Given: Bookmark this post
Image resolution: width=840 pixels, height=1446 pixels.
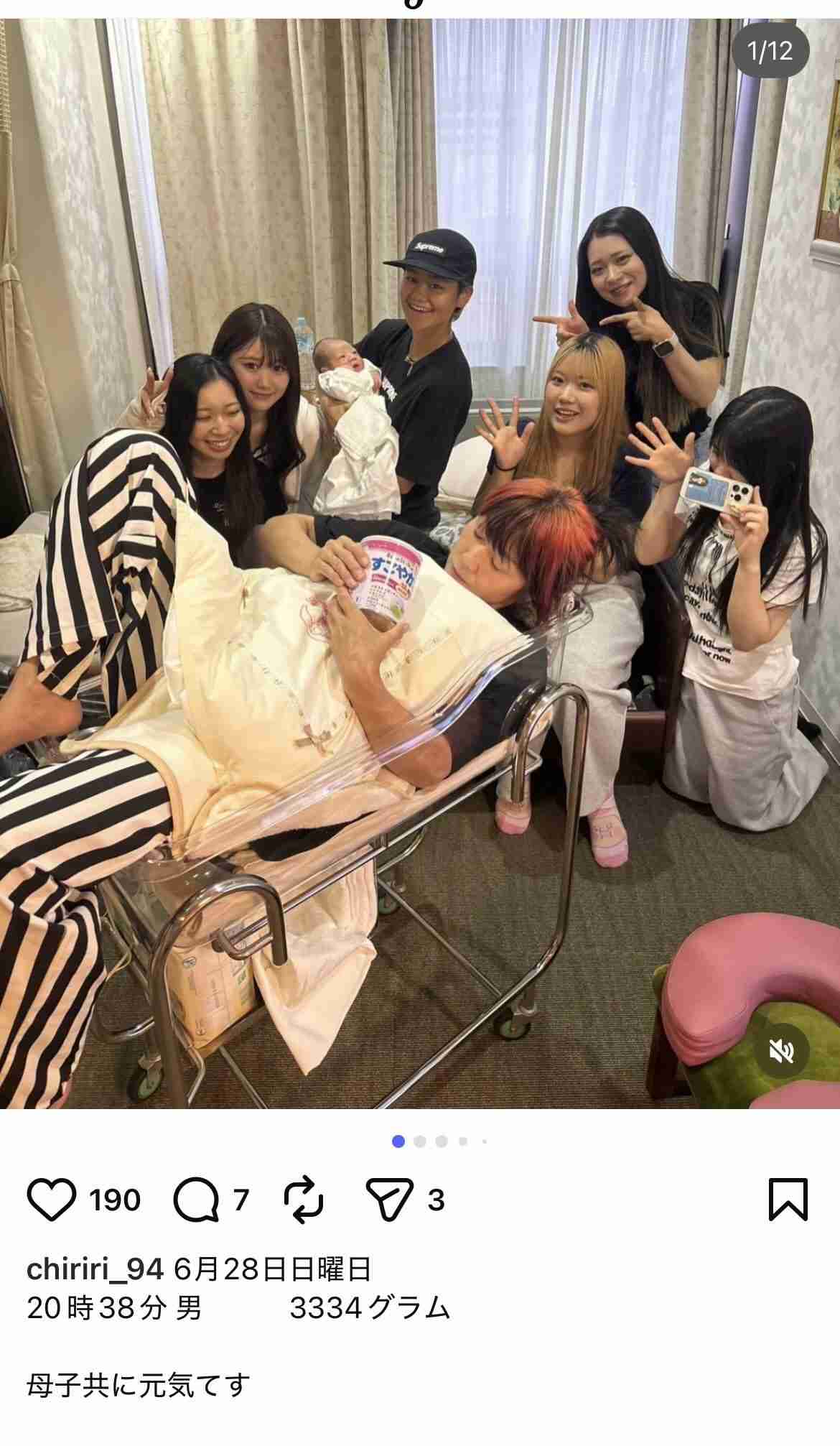Looking at the screenshot, I should (x=788, y=1200).
